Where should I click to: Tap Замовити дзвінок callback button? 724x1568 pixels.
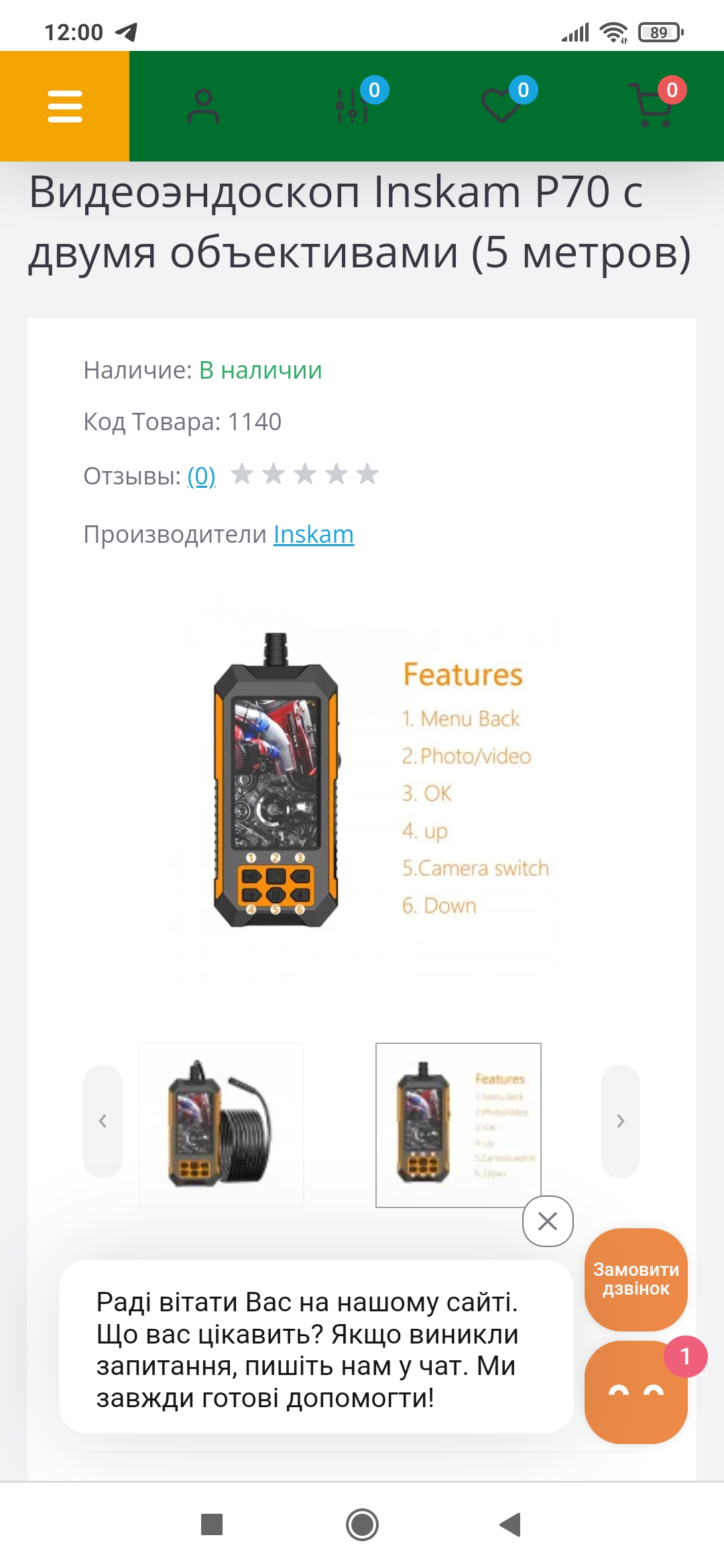point(636,1279)
